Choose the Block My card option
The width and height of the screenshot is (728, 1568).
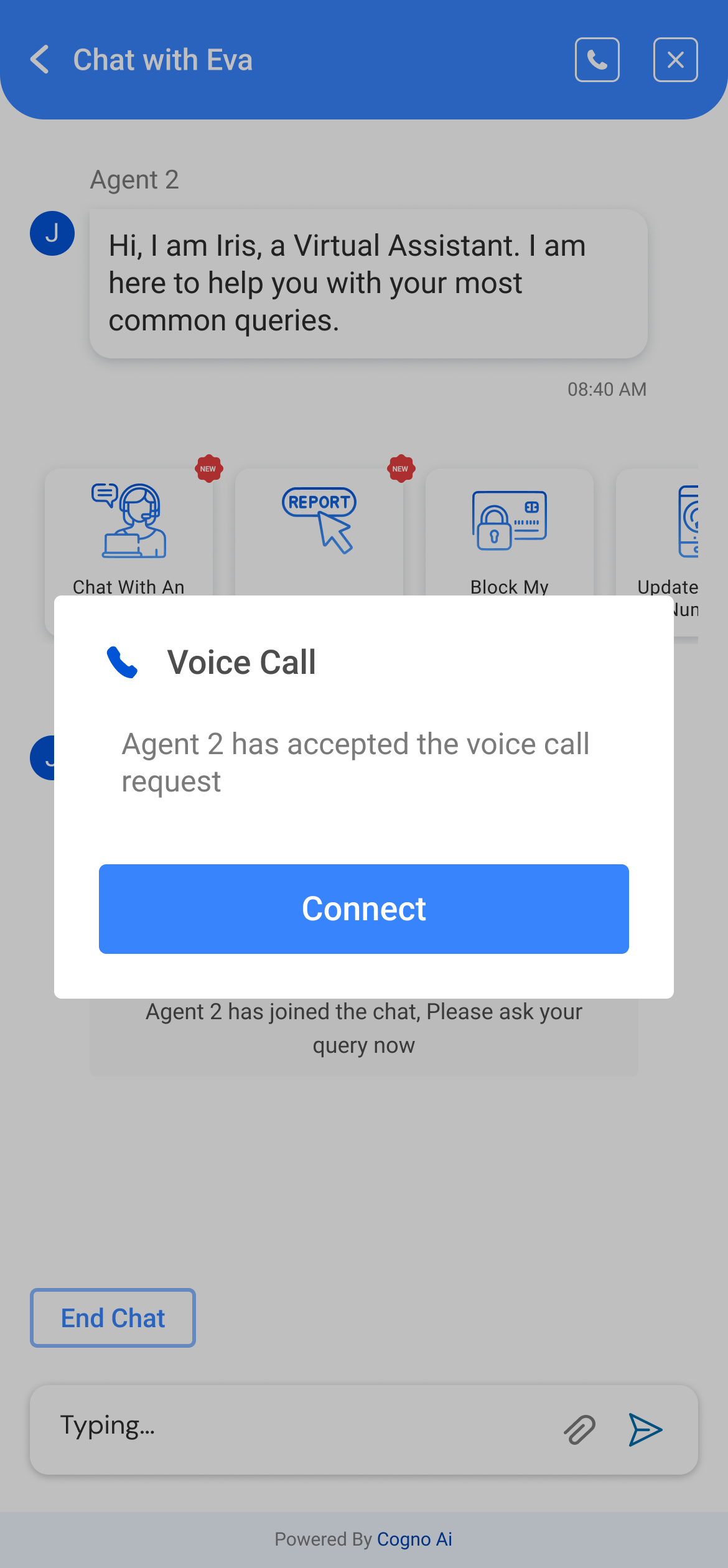point(510,533)
